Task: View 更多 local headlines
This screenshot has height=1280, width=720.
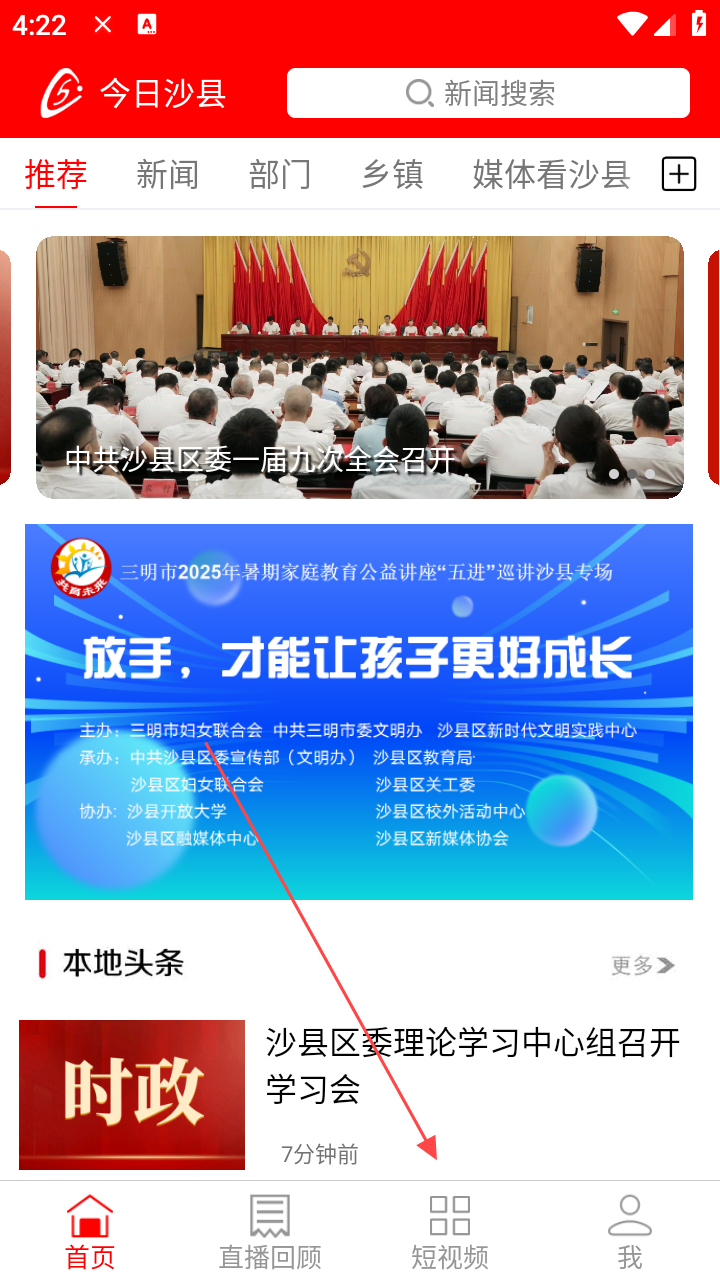Action: click(643, 965)
